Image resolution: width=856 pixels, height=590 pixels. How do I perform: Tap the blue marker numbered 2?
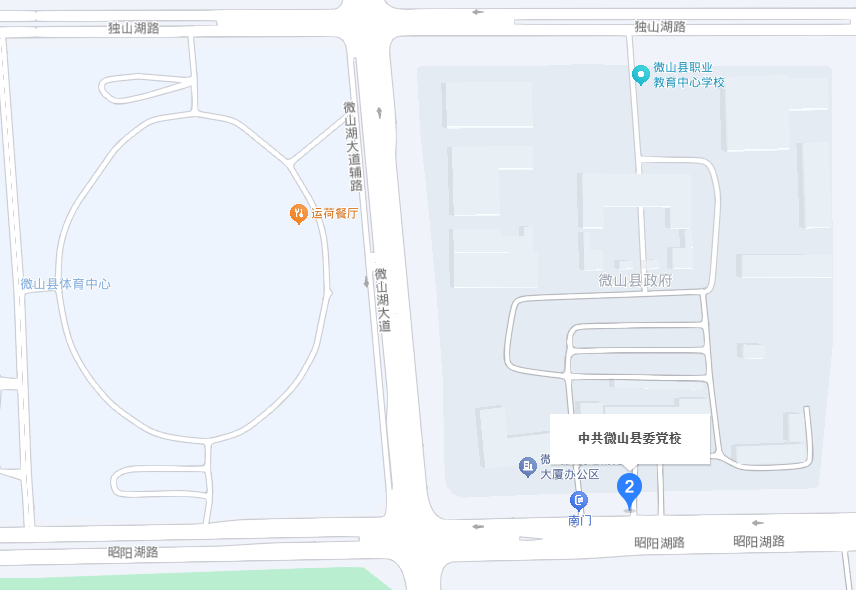point(629,488)
